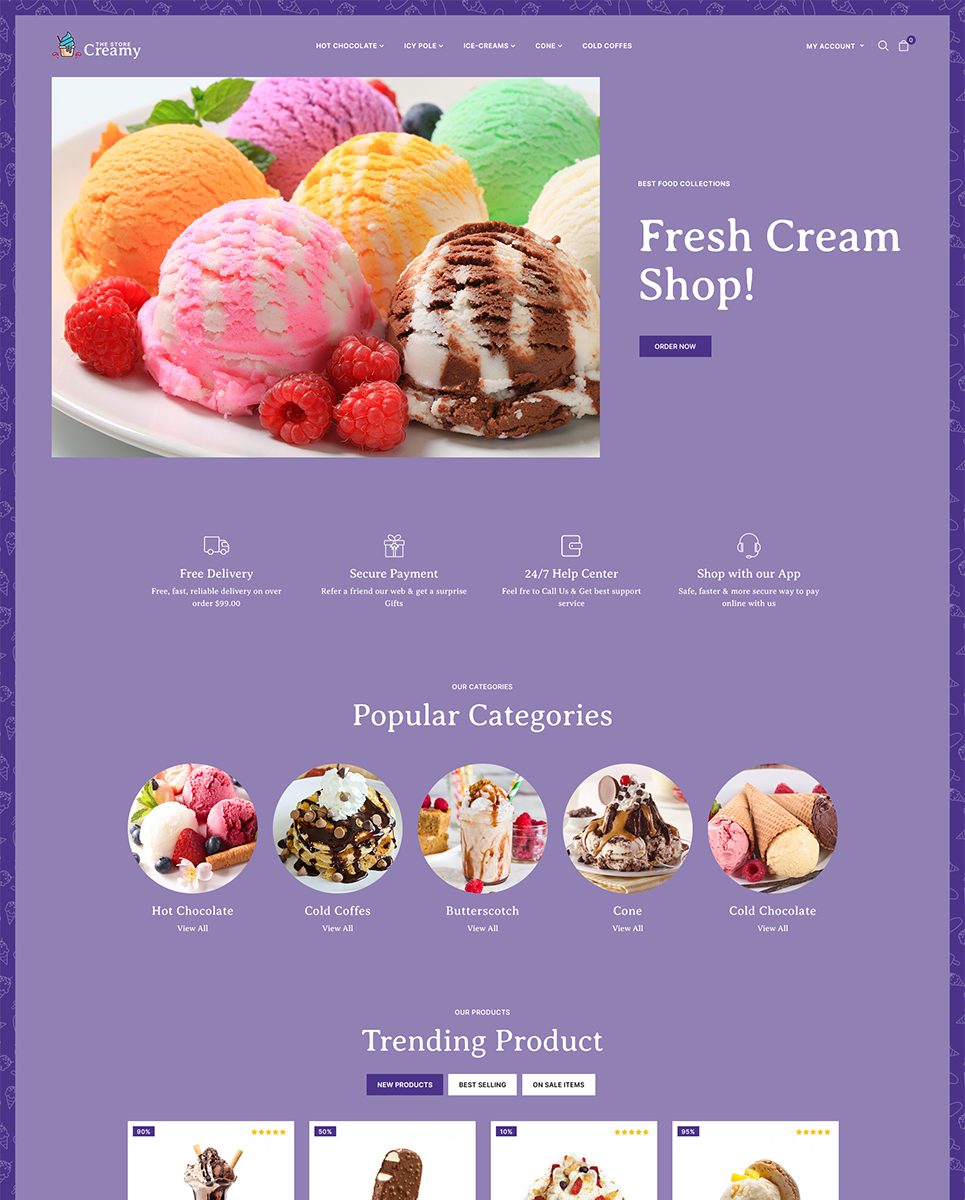Open the Butterscotch category image
Viewport: 965px width, 1200px height.
pyautogui.click(x=483, y=828)
